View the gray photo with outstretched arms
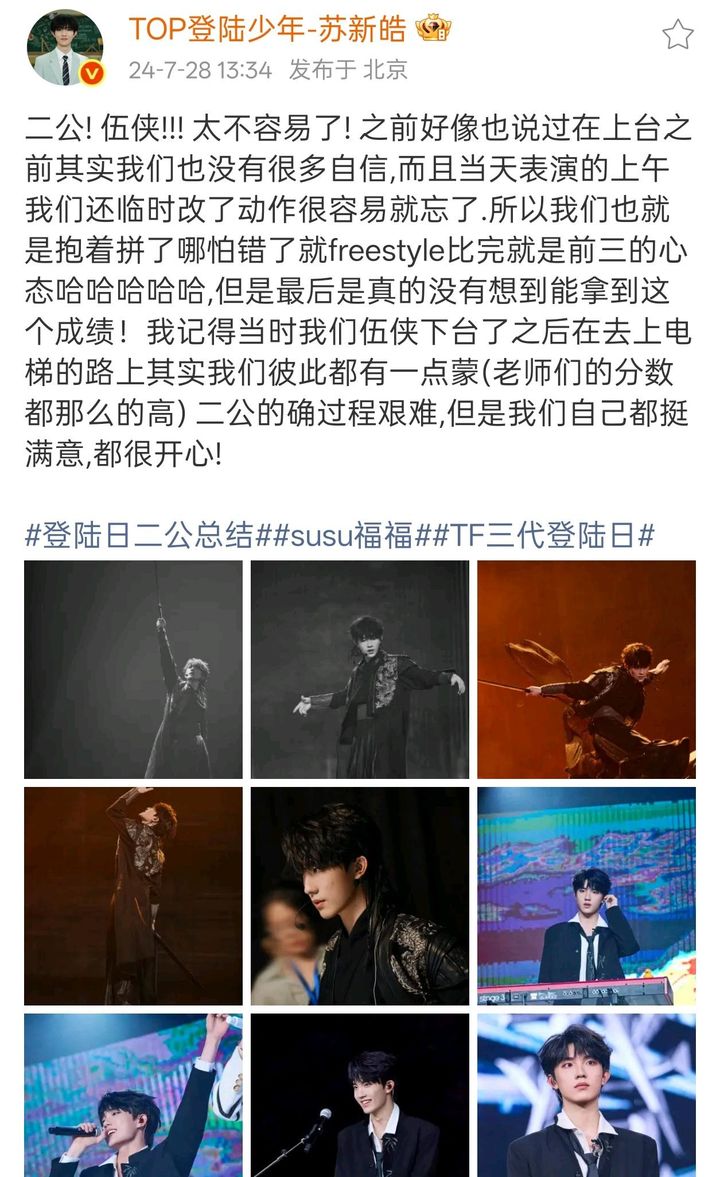This screenshot has width=720, height=1177. point(359,669)
